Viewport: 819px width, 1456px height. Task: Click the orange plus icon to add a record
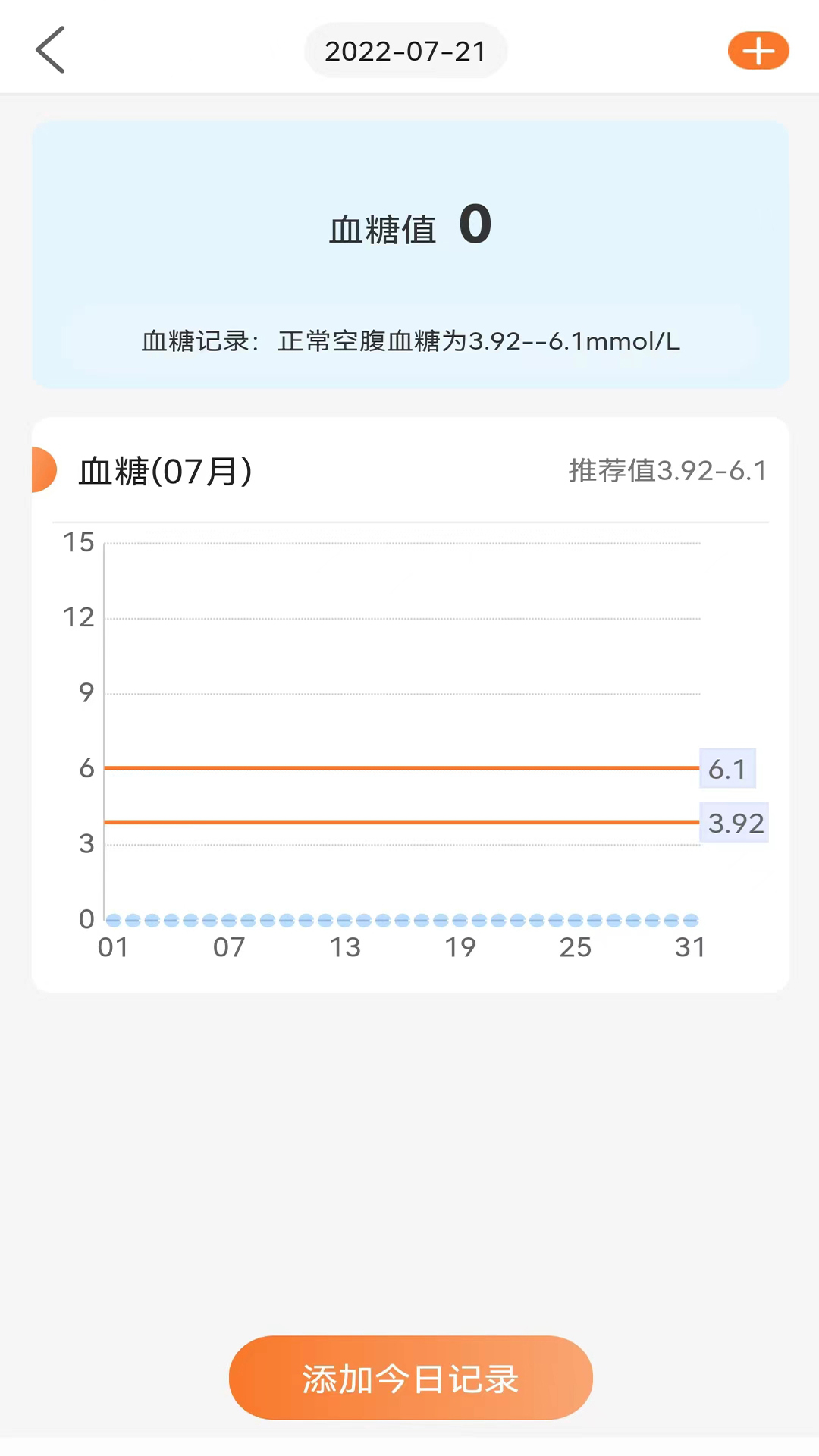758,50
